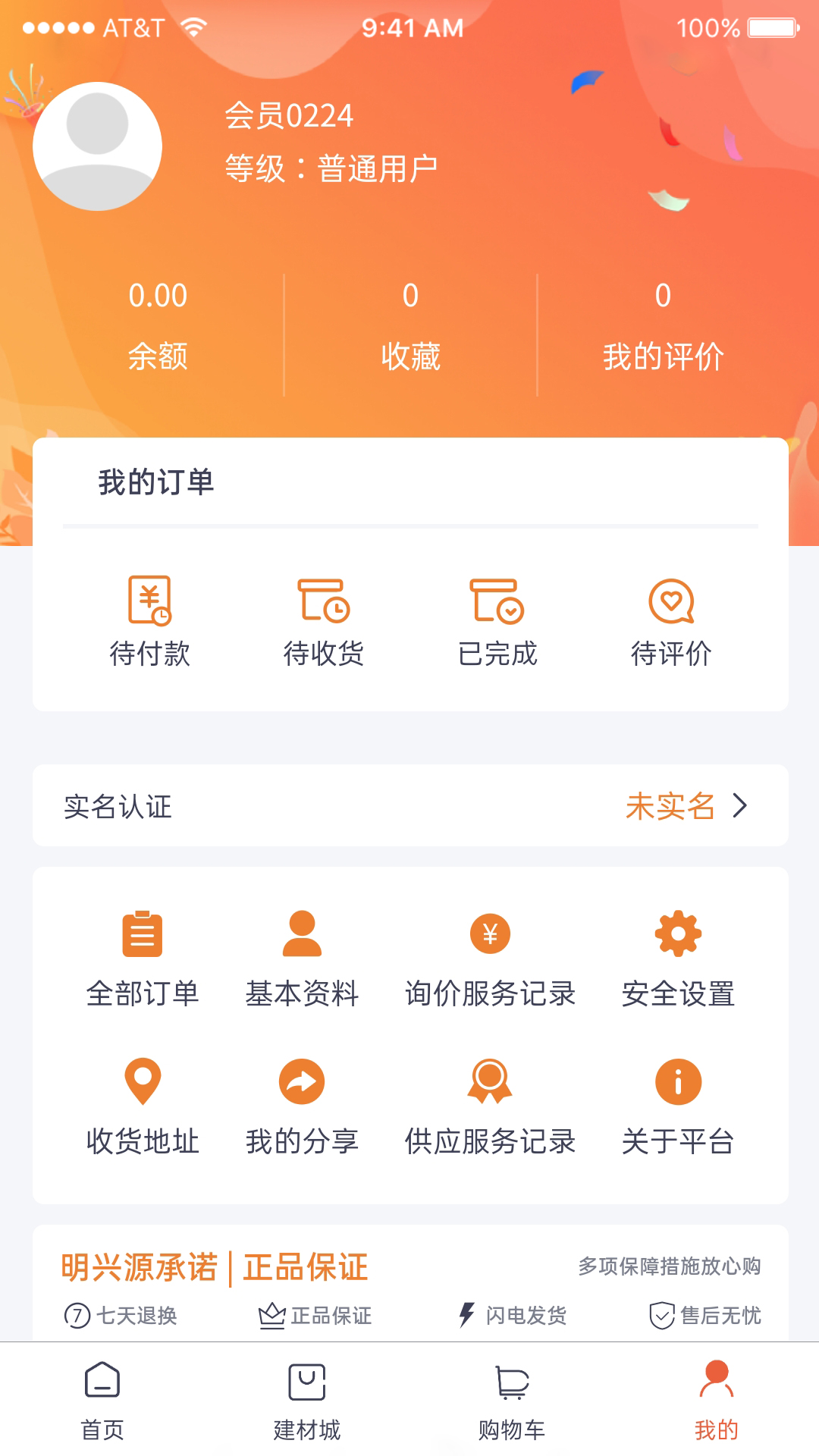Expand 实名认证 real-name verification chevron

[740, 806]
